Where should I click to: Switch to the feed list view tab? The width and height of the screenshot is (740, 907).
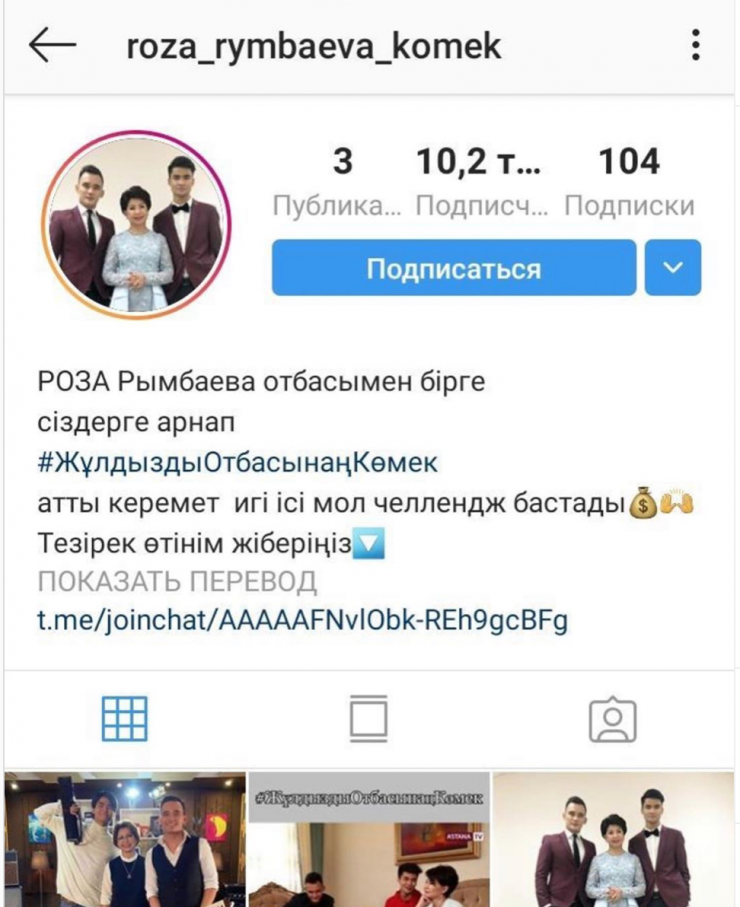pyautogui.click(x=369, y=718)
